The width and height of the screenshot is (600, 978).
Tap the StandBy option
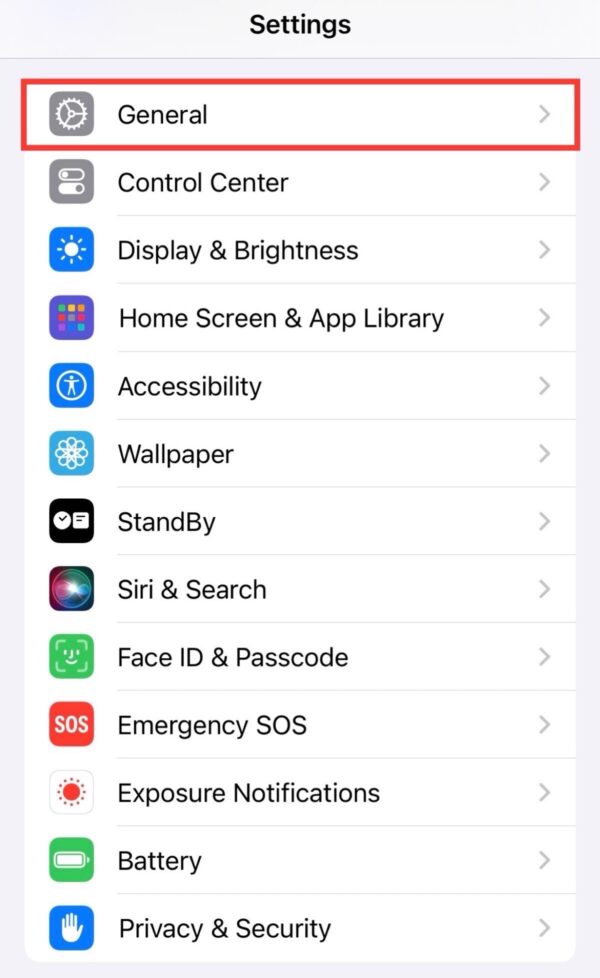pos(300,522)
